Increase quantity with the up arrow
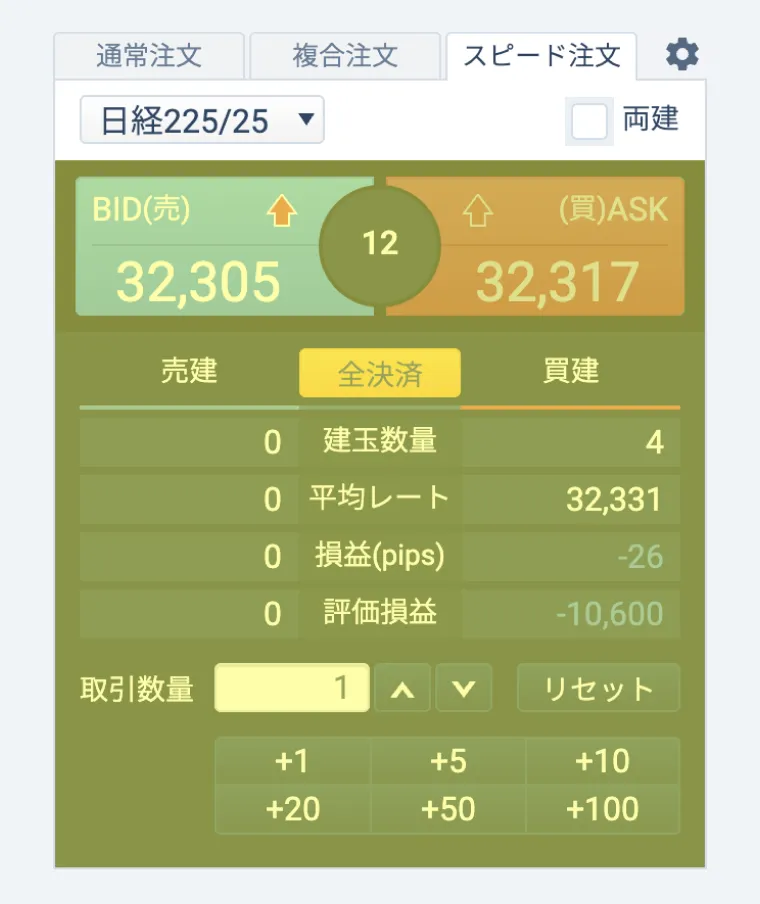This screenshot has height=904, width=760. (x=403, y=688)
